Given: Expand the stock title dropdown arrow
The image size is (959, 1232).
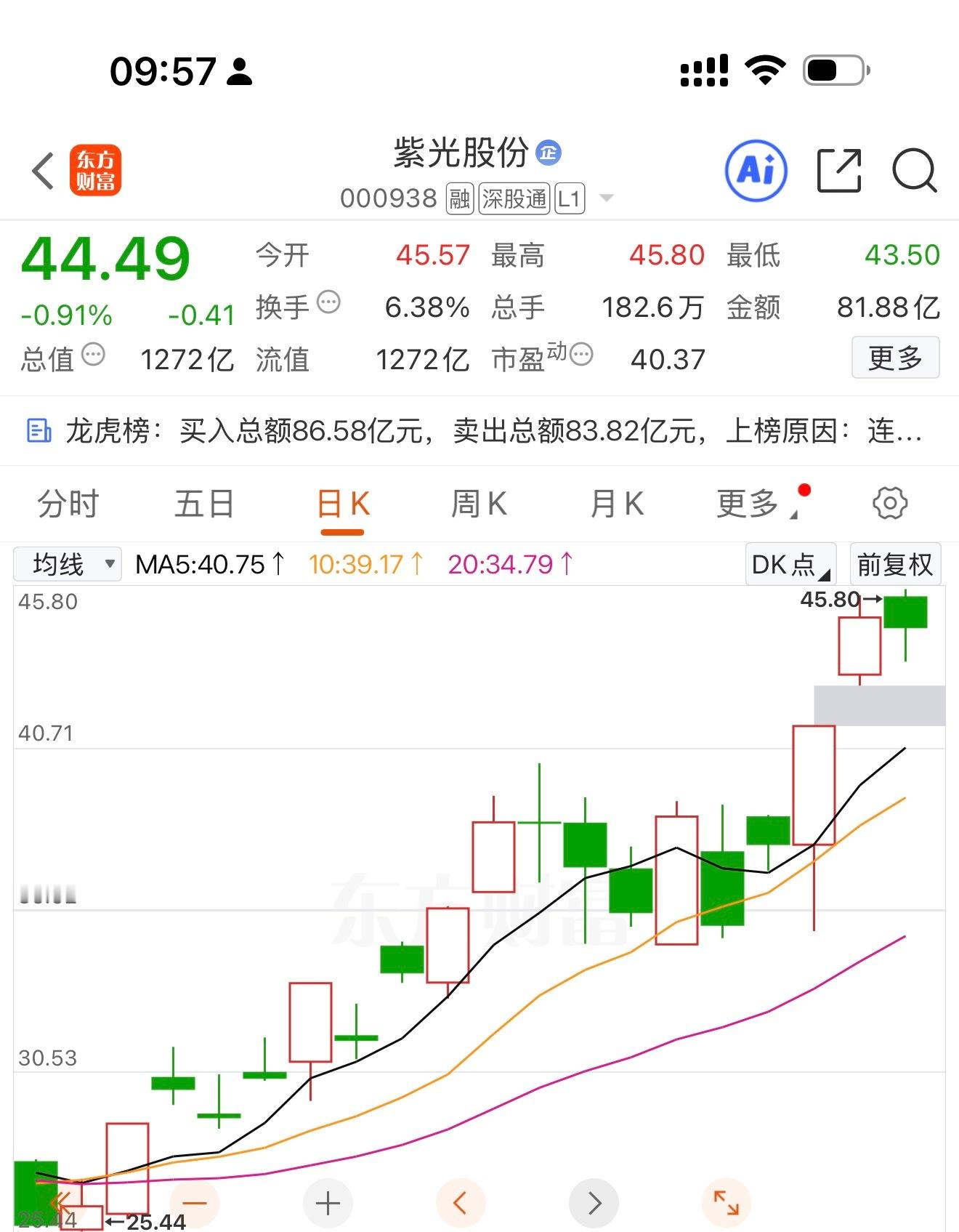Looking at the screenshot, I should [x=606, y=198].
